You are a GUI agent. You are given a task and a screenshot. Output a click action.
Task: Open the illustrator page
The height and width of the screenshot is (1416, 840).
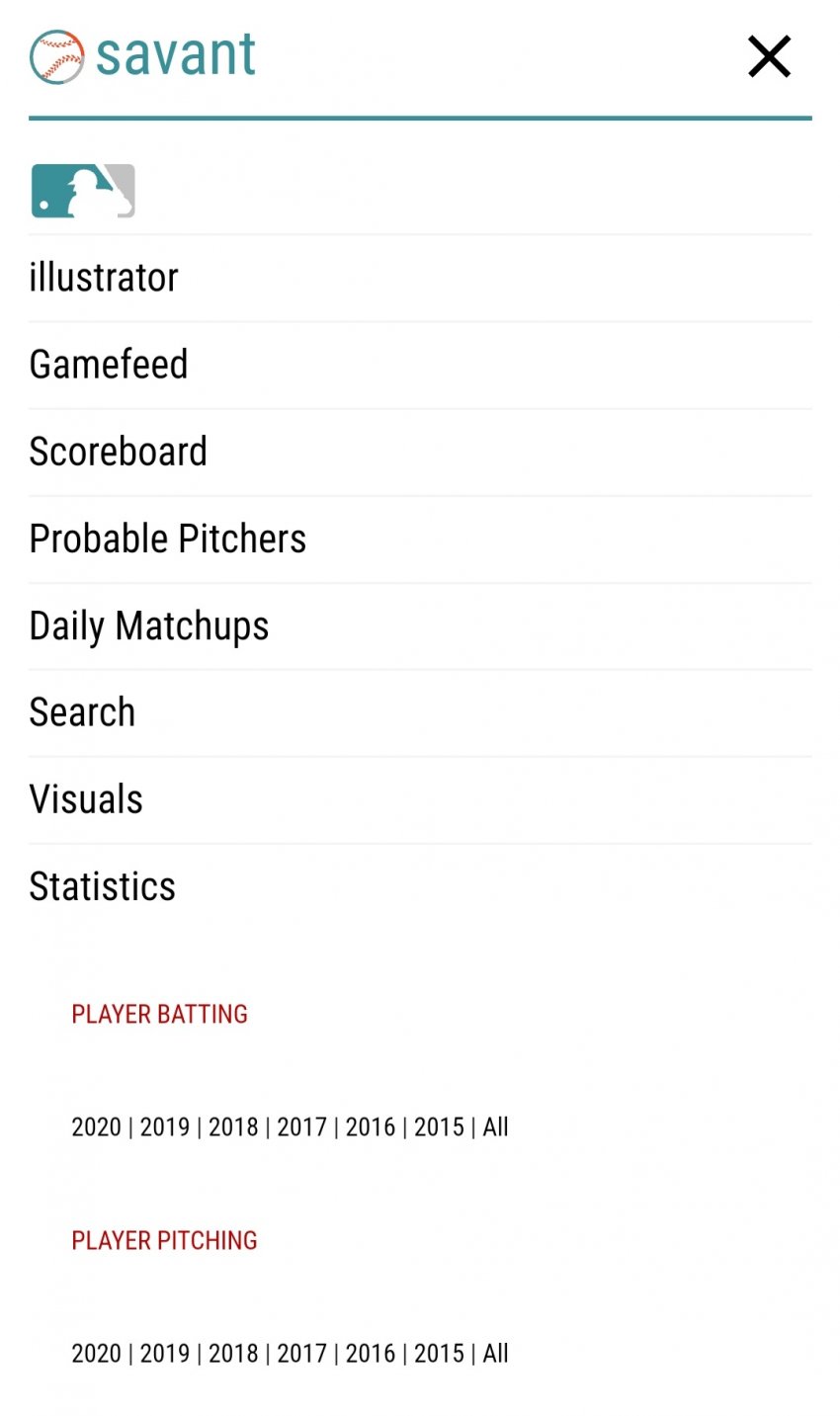(x=104, y=278)
